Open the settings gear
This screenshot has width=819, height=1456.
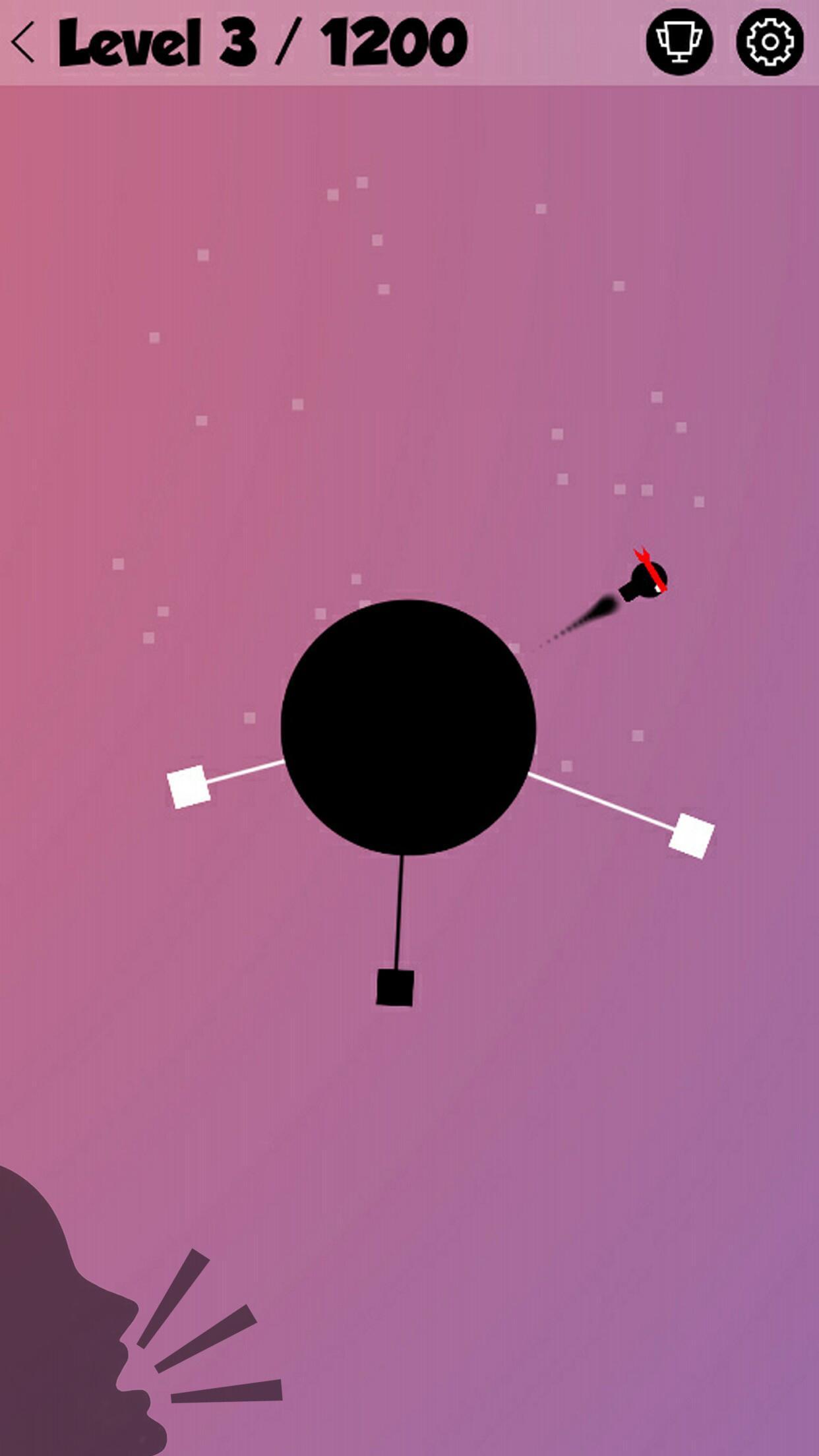pos(770,42)
